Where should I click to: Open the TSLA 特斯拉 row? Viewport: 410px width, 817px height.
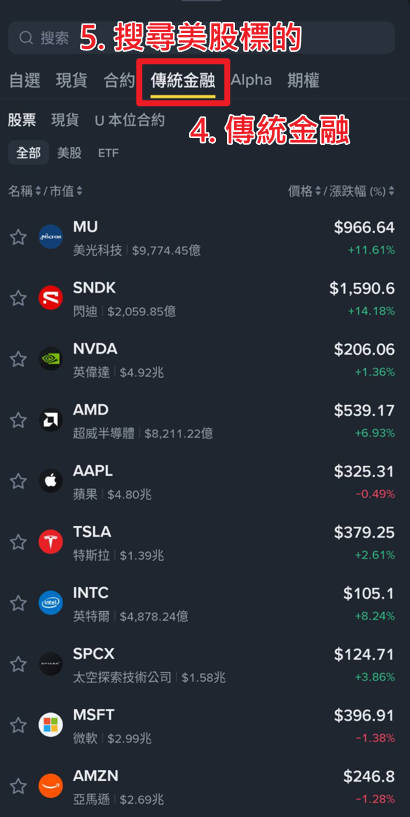tap(205, 542)
